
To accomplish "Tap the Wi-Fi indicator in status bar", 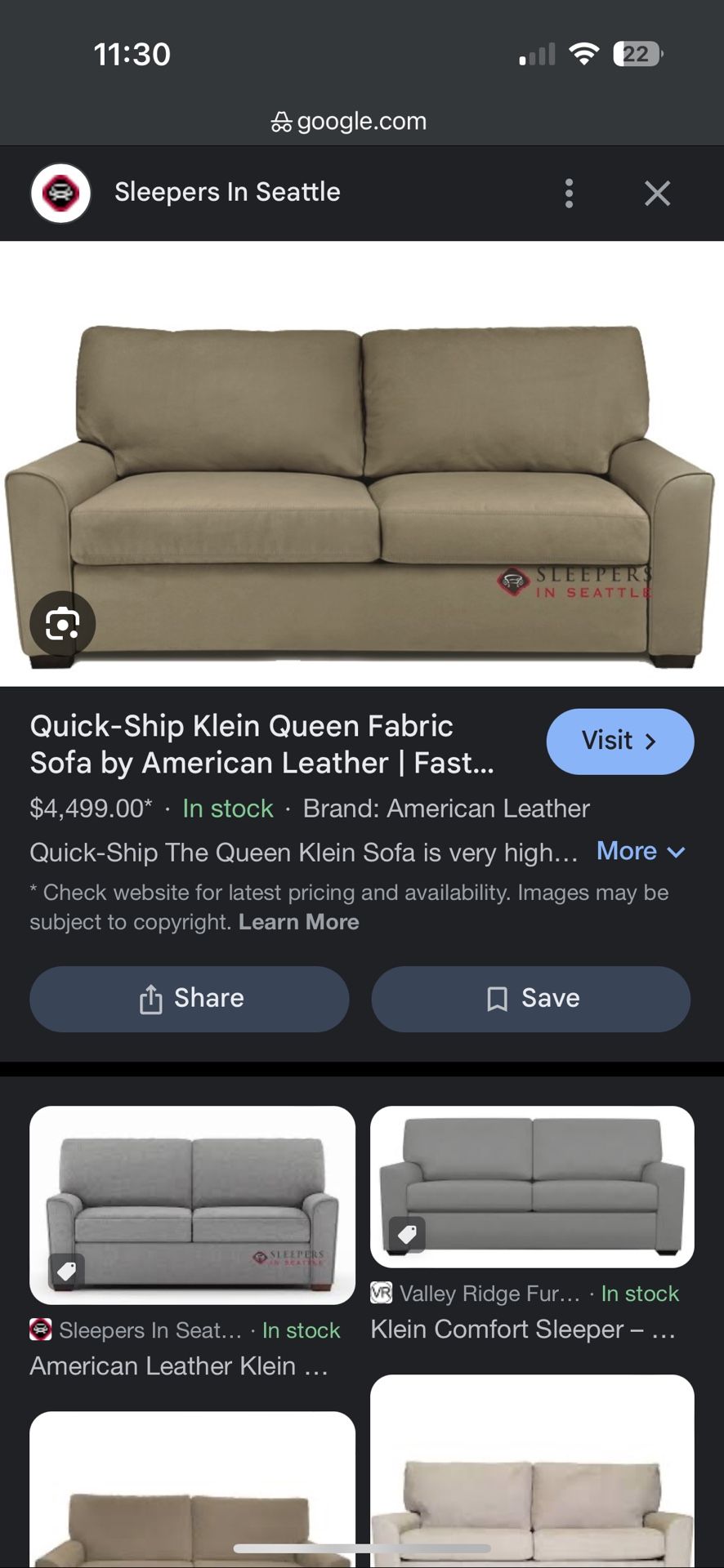I will tap(583, 53).
